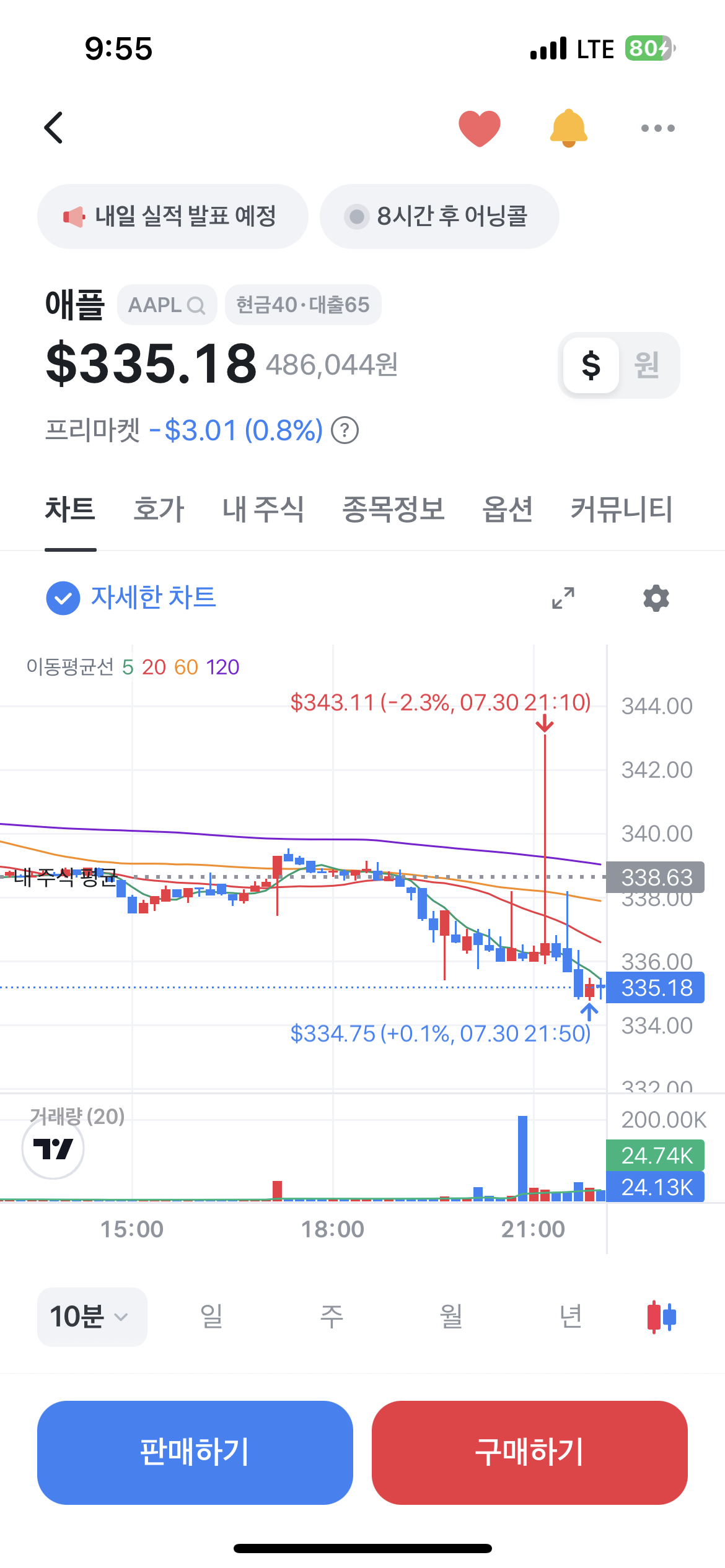Tap the AAPL ticker search chip
This screenshot has height=1568, width=725.
tap(167, 305)
